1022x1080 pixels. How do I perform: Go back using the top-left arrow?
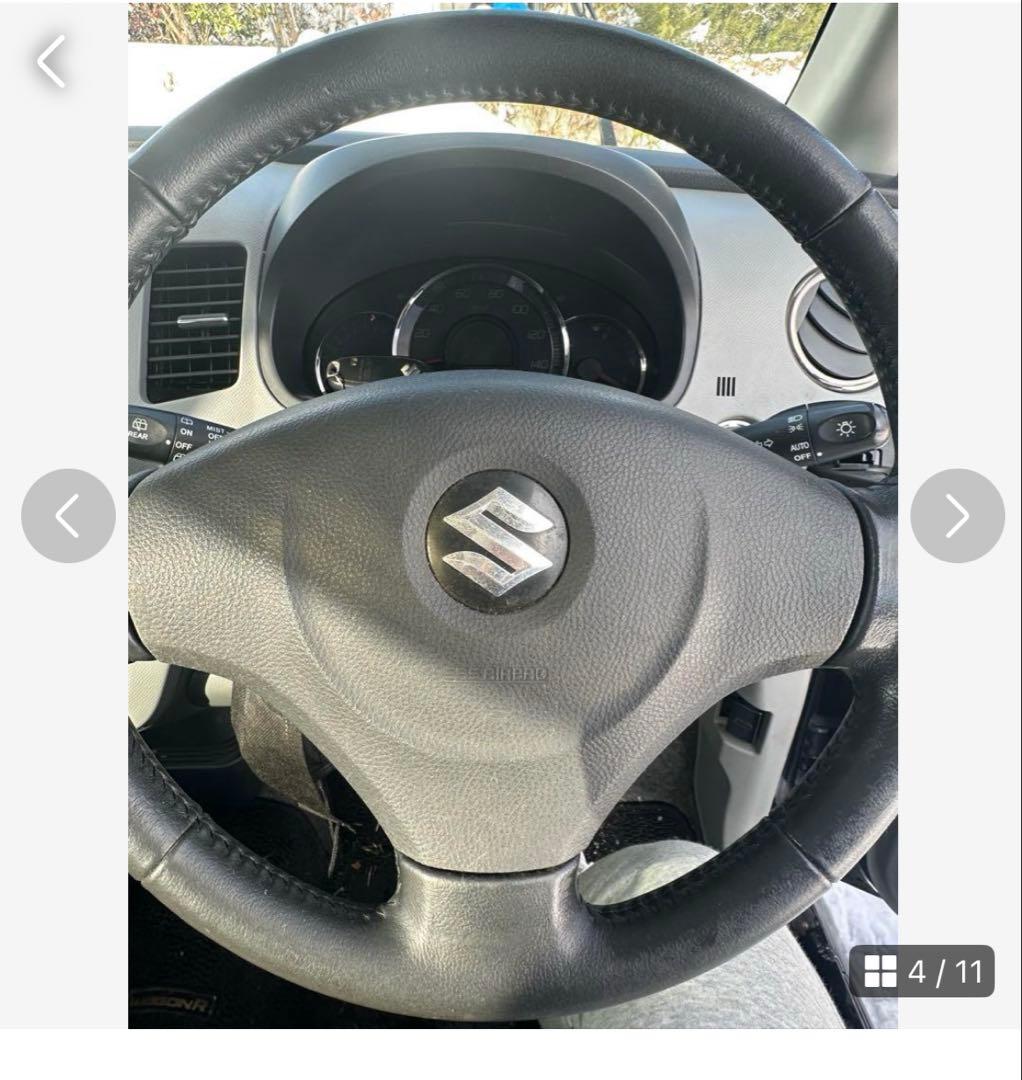52,61
